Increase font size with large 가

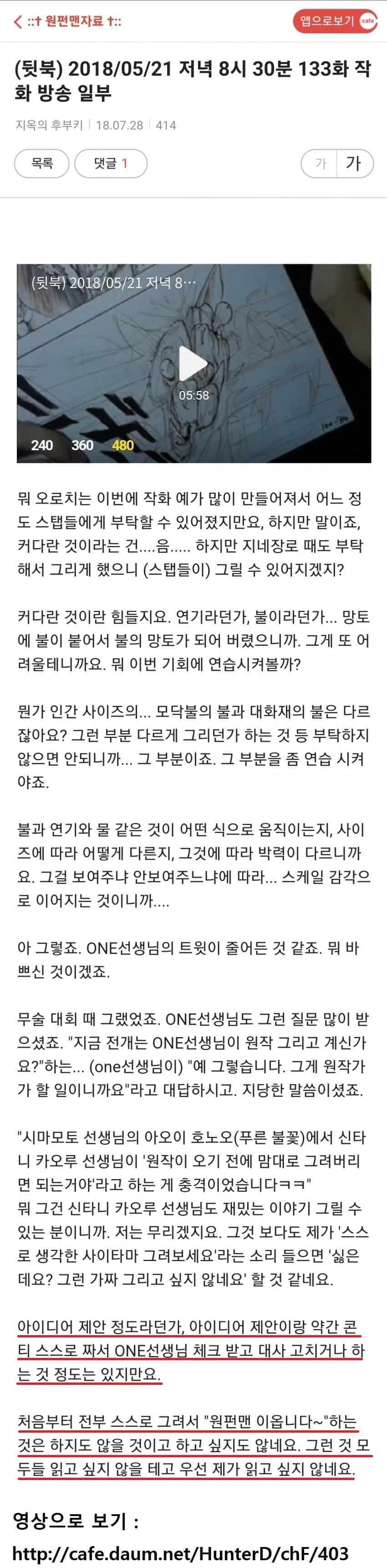[353, 163]
